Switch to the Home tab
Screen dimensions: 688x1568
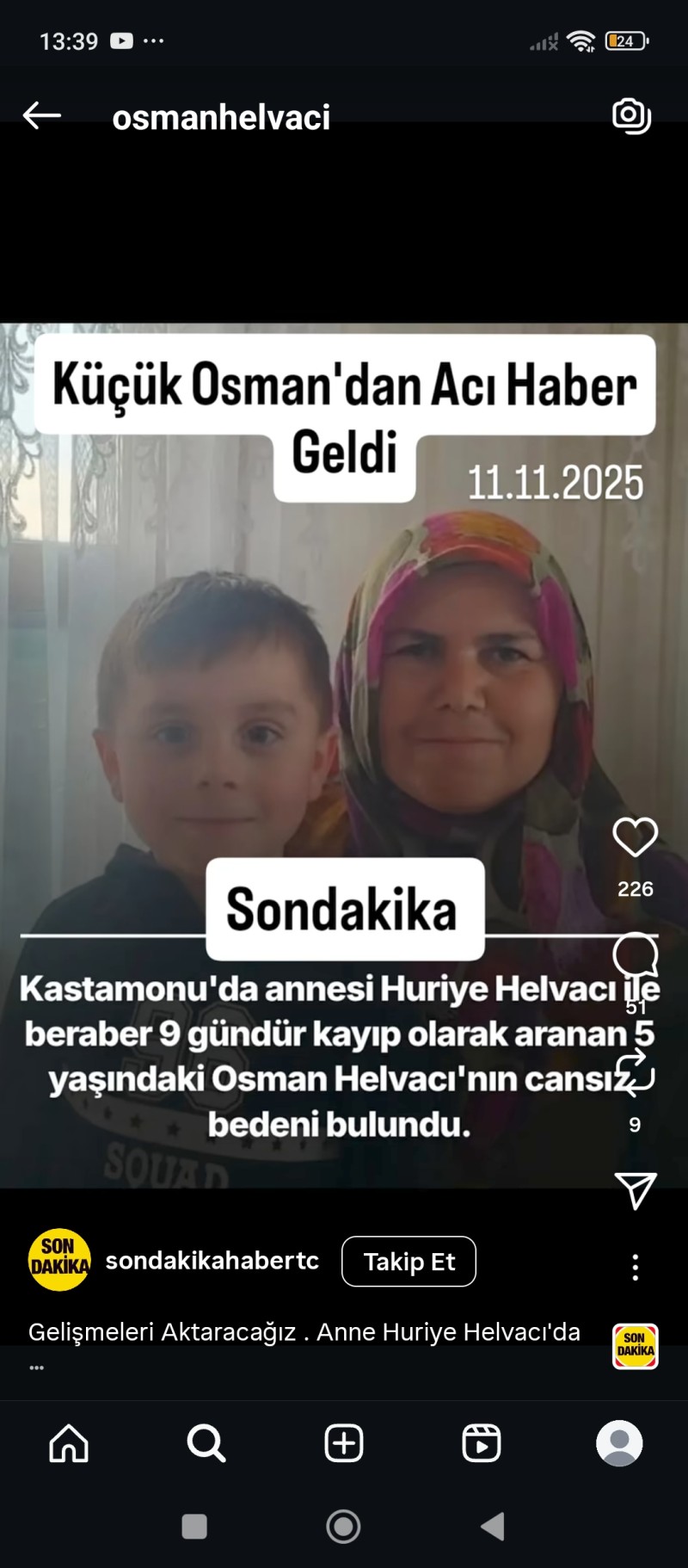pyautogui.click(x=69, y=1443)
